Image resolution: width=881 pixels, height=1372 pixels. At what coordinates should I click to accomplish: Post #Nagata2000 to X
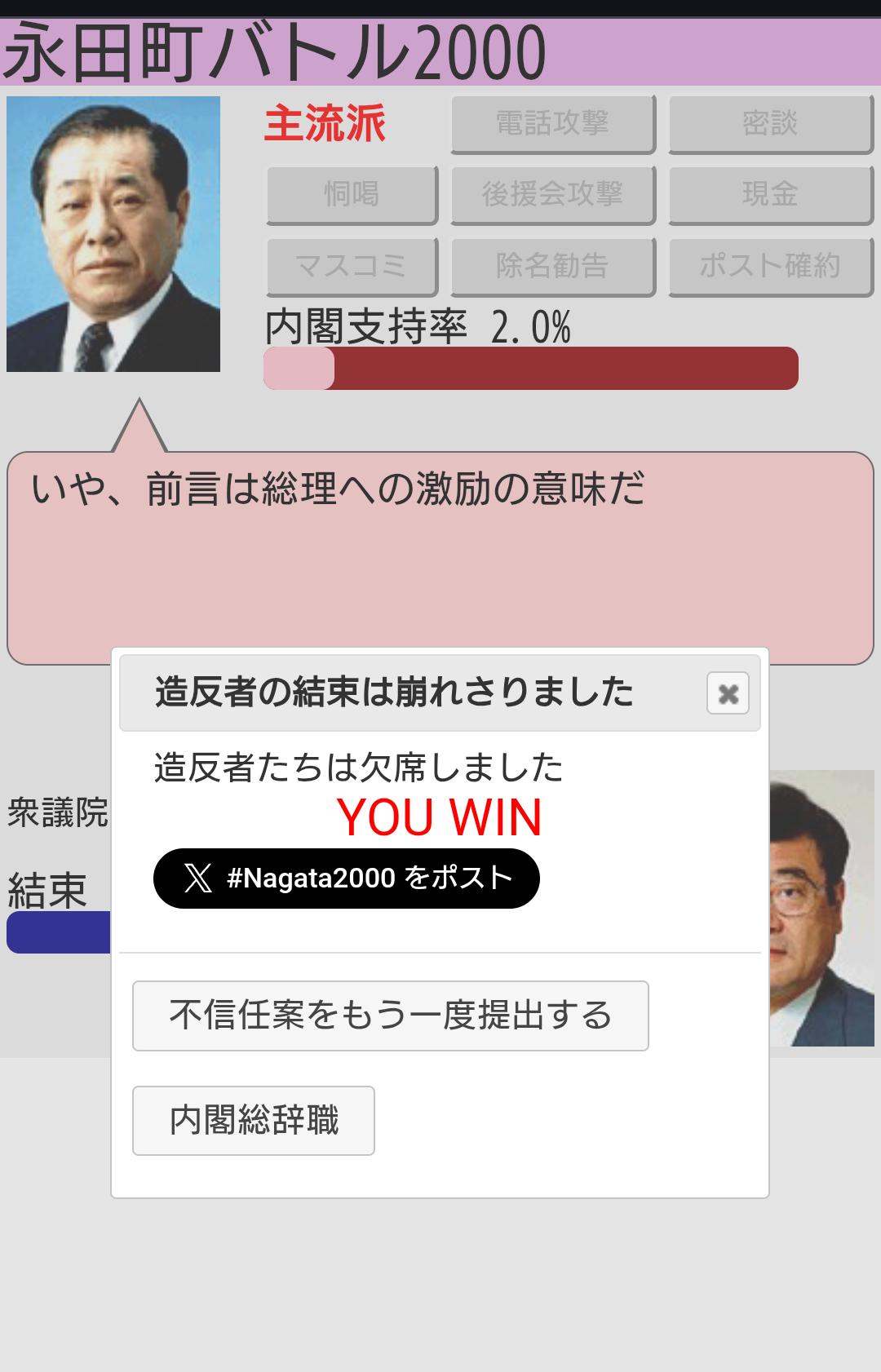347,879
